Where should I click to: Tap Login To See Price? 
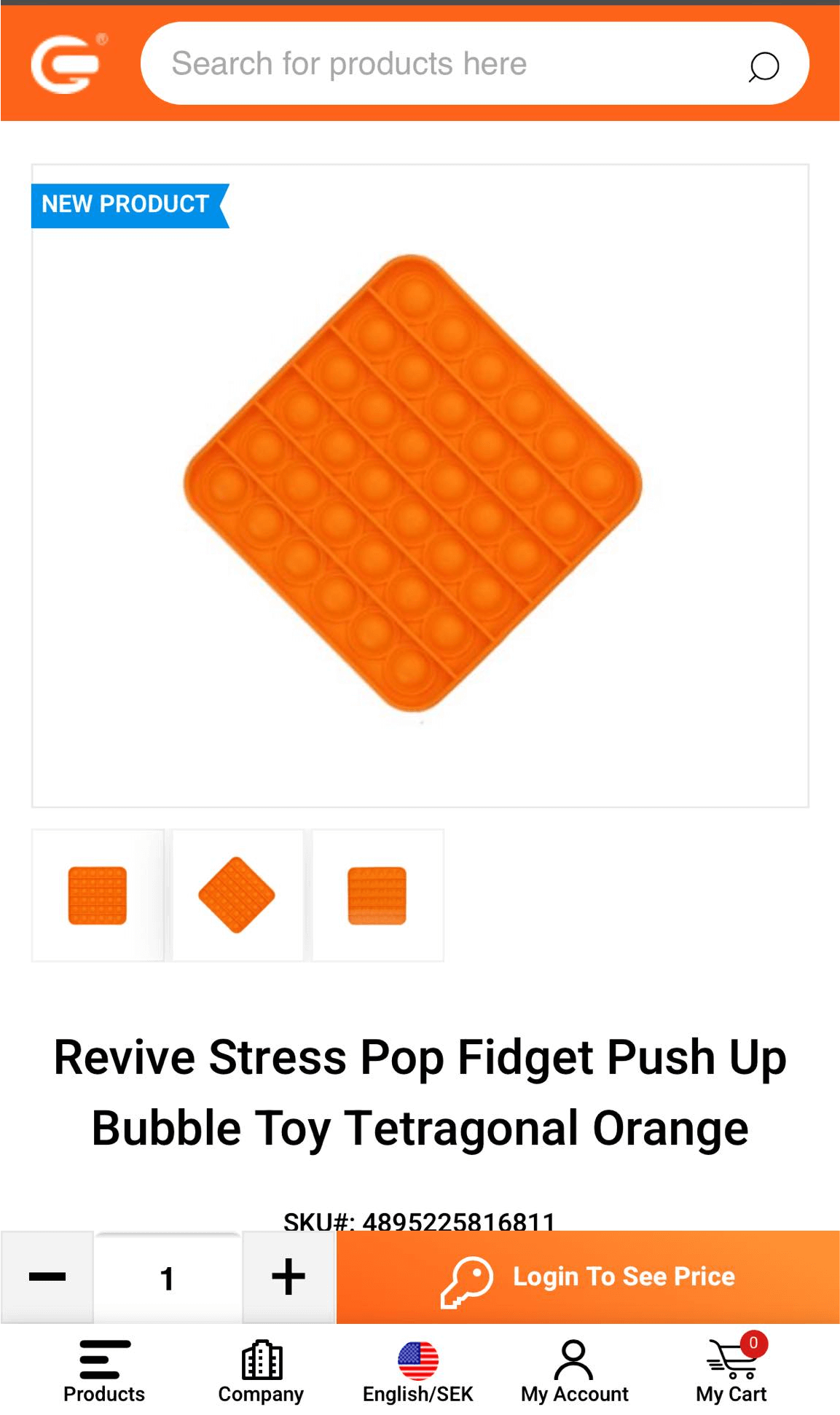click(588, 1277)
